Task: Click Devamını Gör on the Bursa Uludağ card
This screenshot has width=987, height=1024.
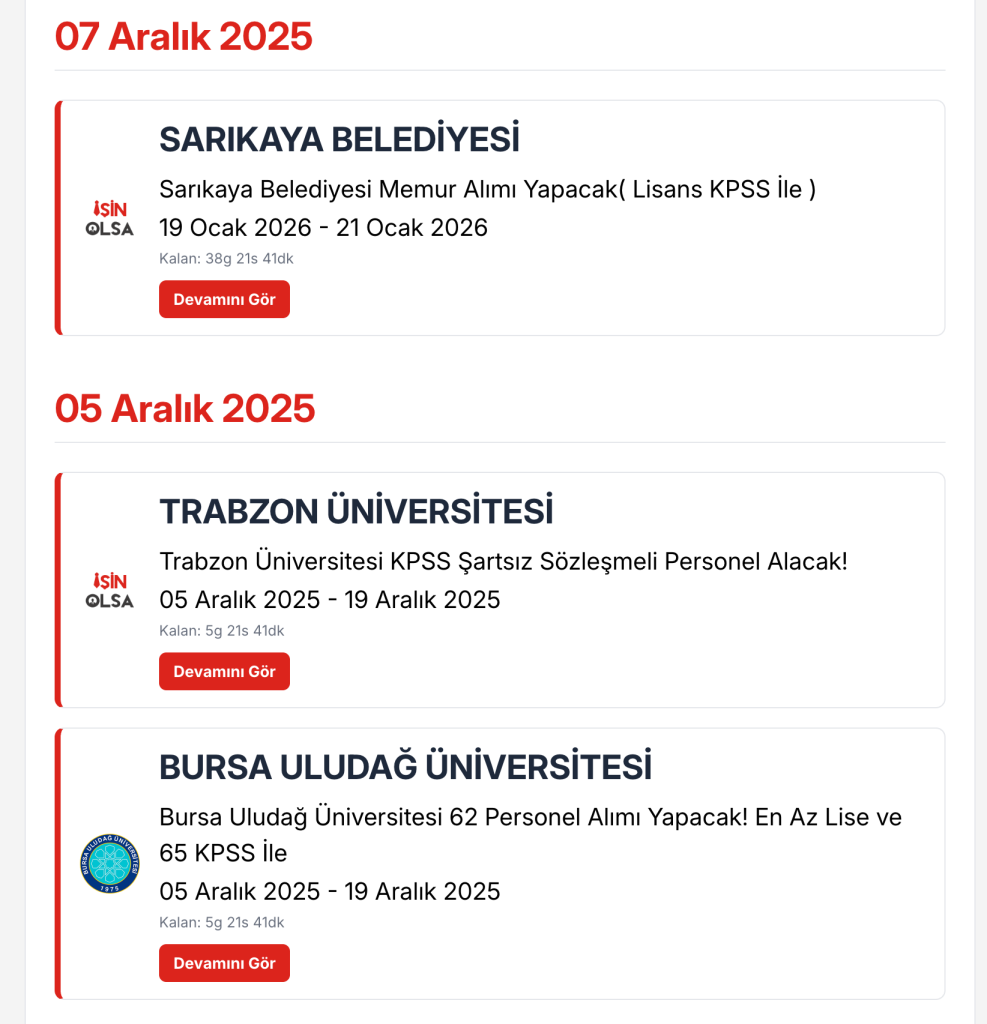Action: pos(224,963)
